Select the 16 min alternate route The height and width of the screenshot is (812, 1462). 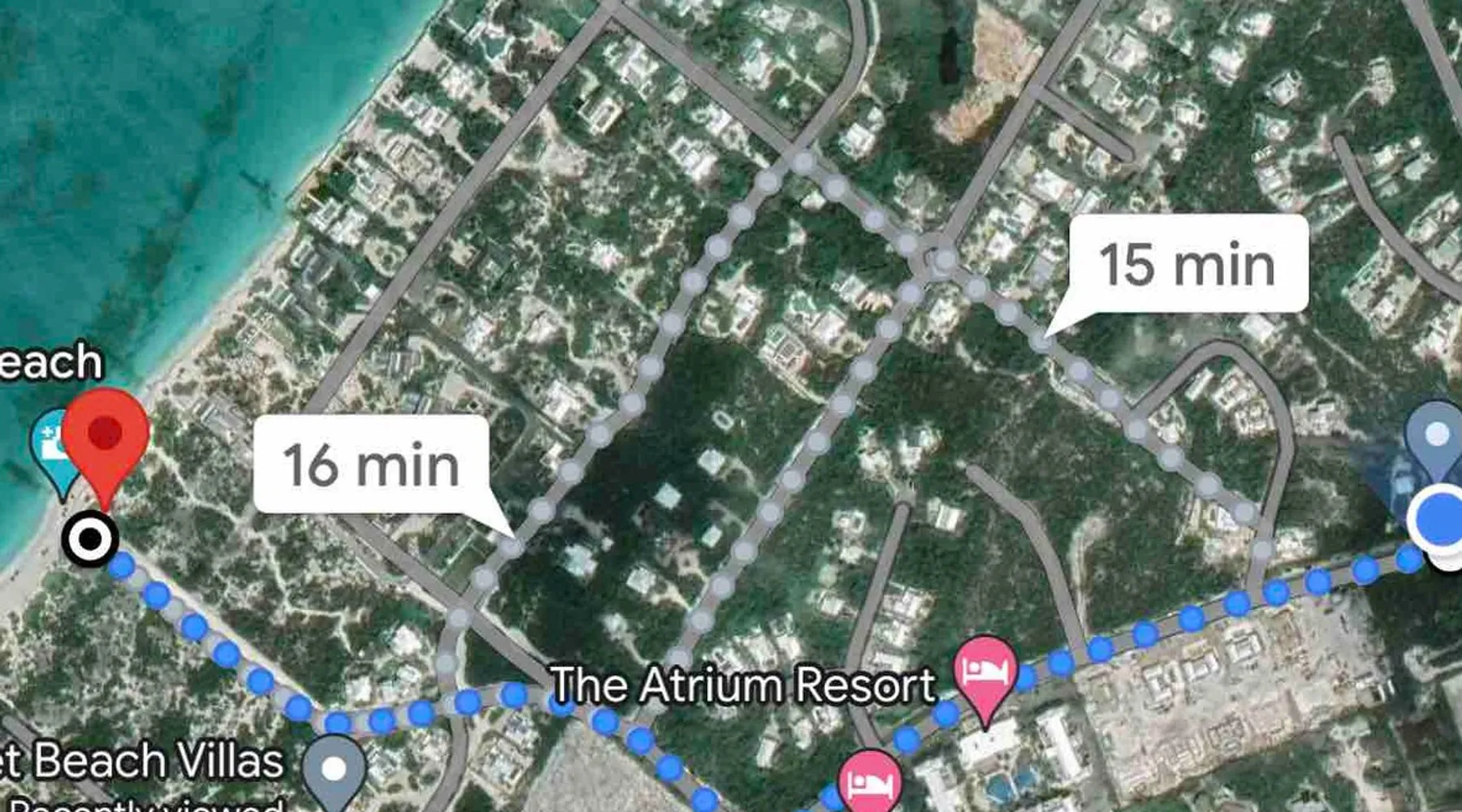point(371,464)
